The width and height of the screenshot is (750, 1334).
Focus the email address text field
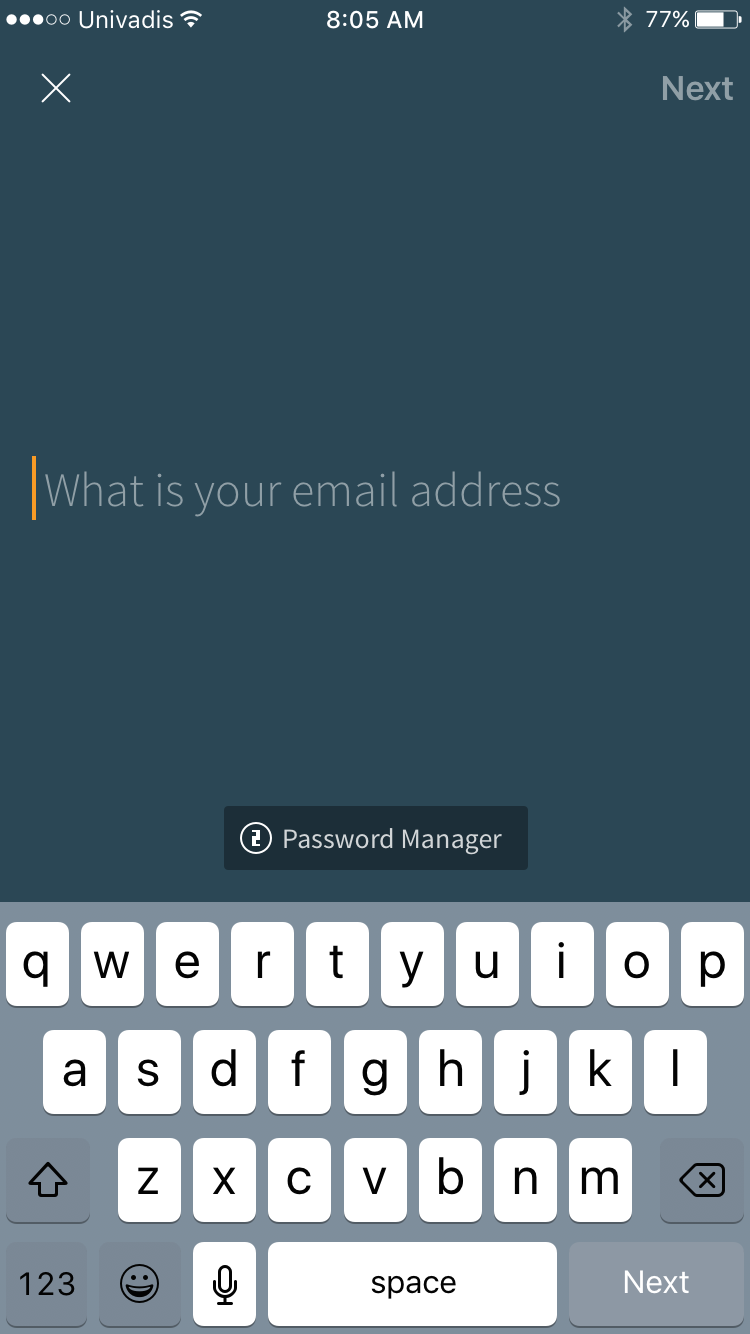(375, 490)
